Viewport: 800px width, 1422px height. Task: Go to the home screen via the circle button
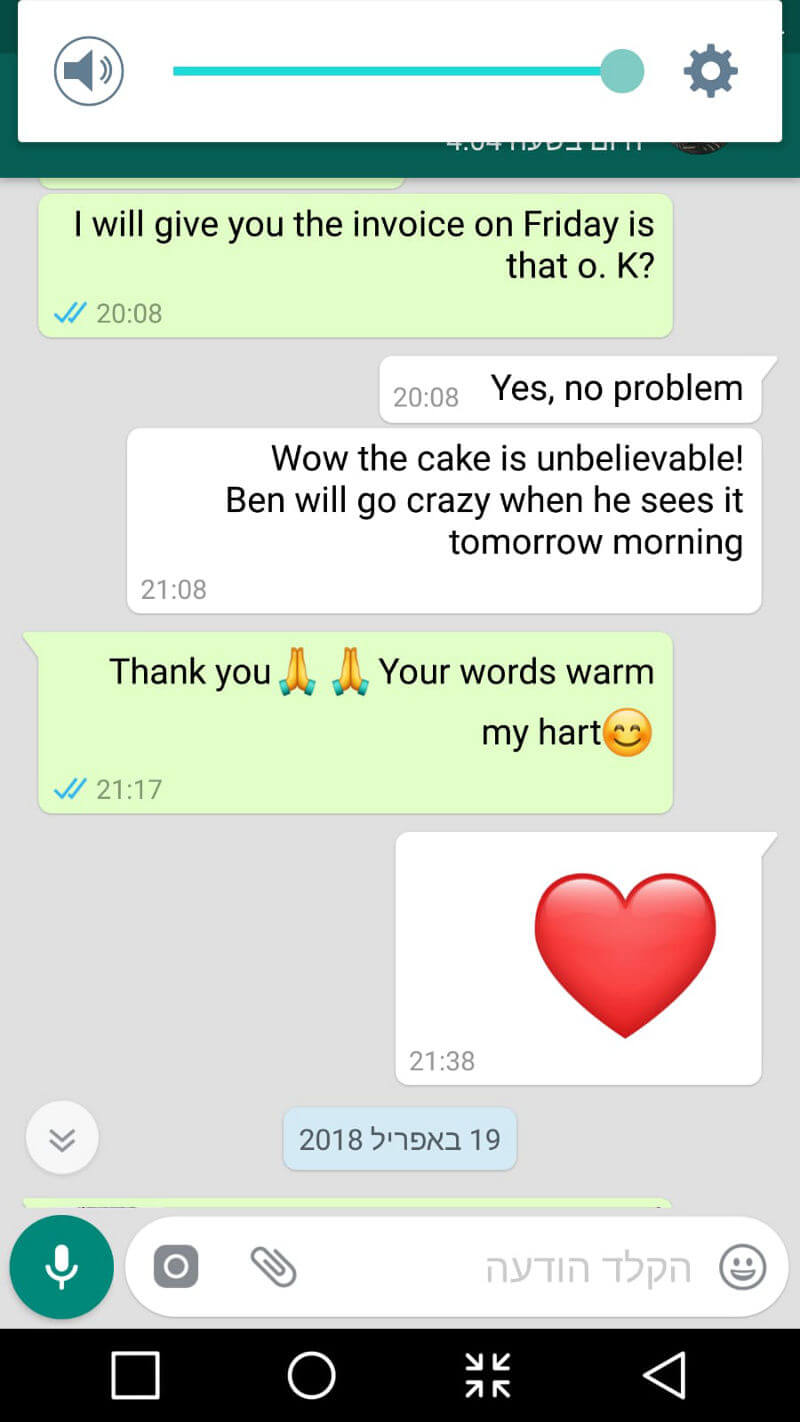(x=311, y=1375)
